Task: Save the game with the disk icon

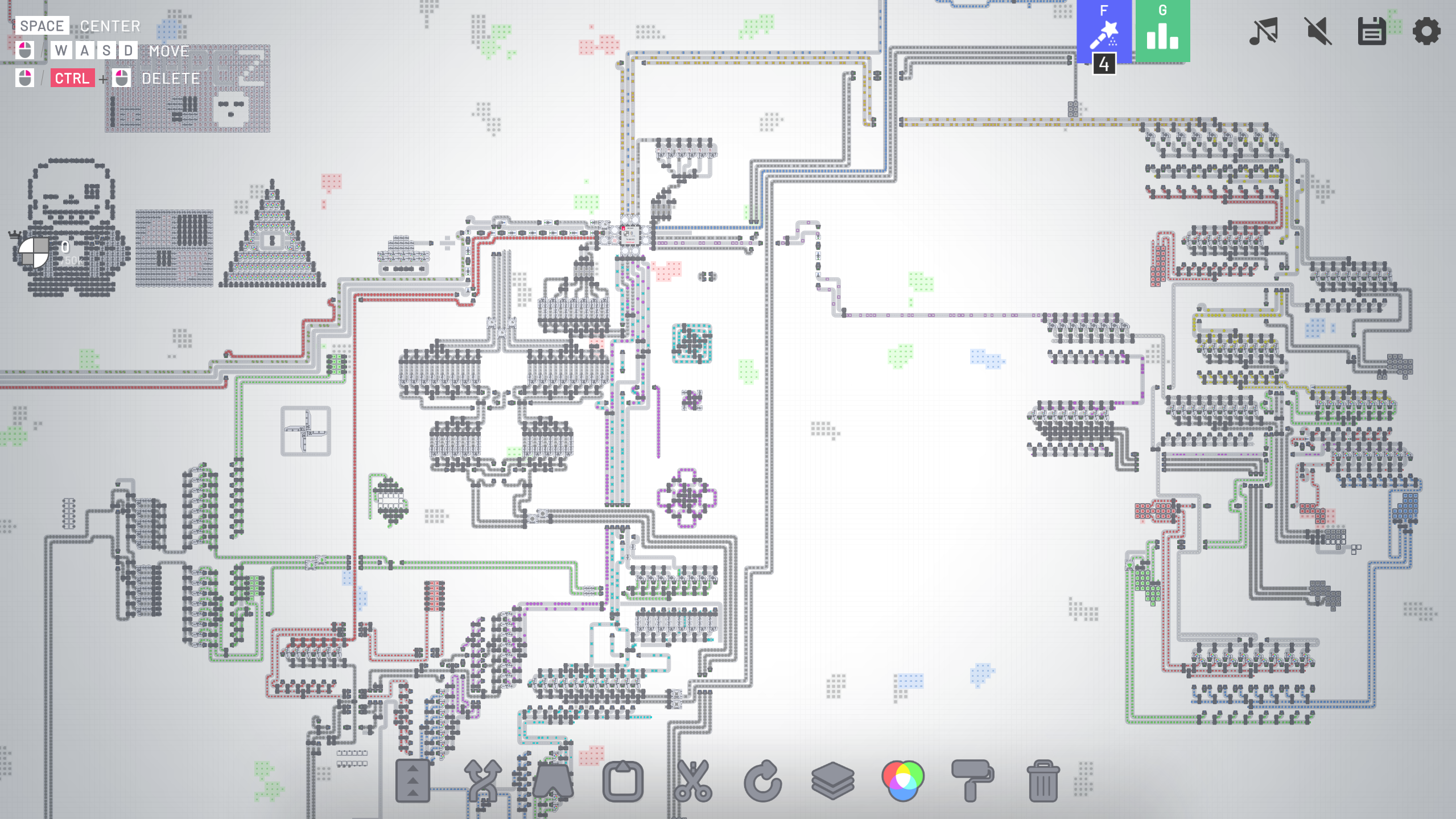Action: [x=1372, y=31]
